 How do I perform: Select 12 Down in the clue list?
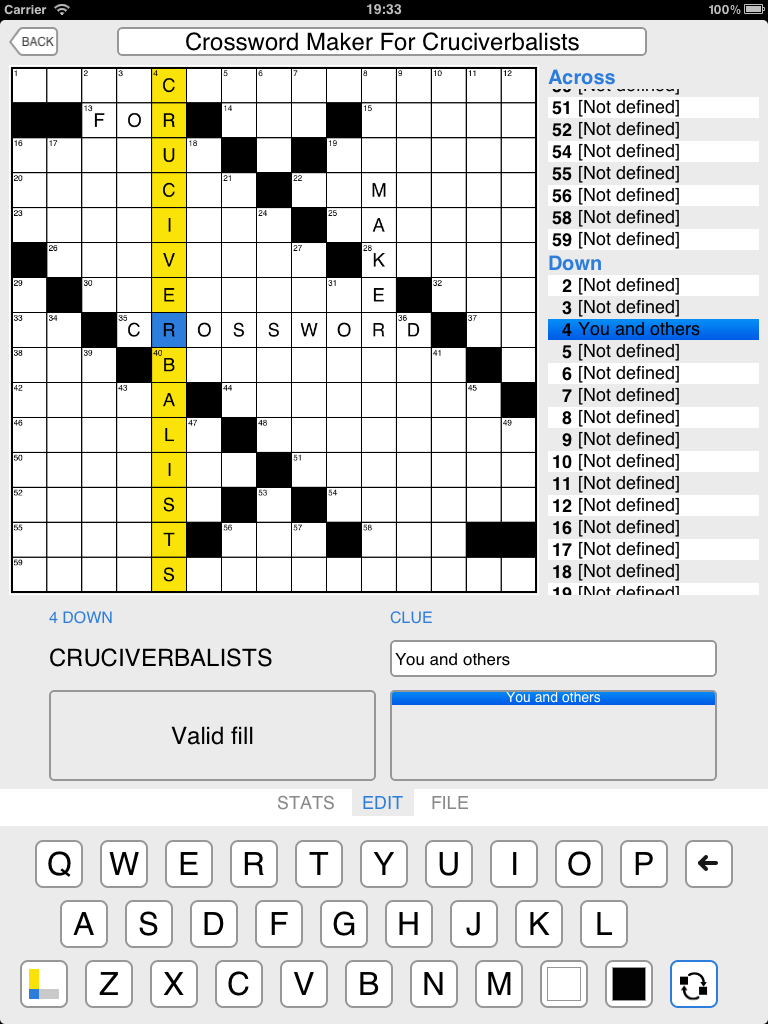(653, 505)
